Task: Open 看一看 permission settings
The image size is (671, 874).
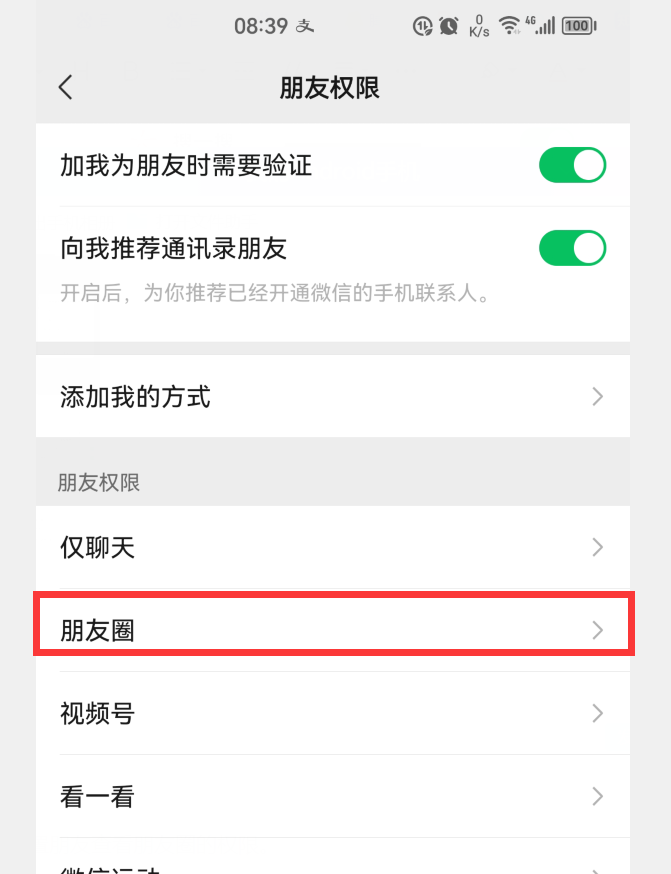Action: click(x=333, y=796)
